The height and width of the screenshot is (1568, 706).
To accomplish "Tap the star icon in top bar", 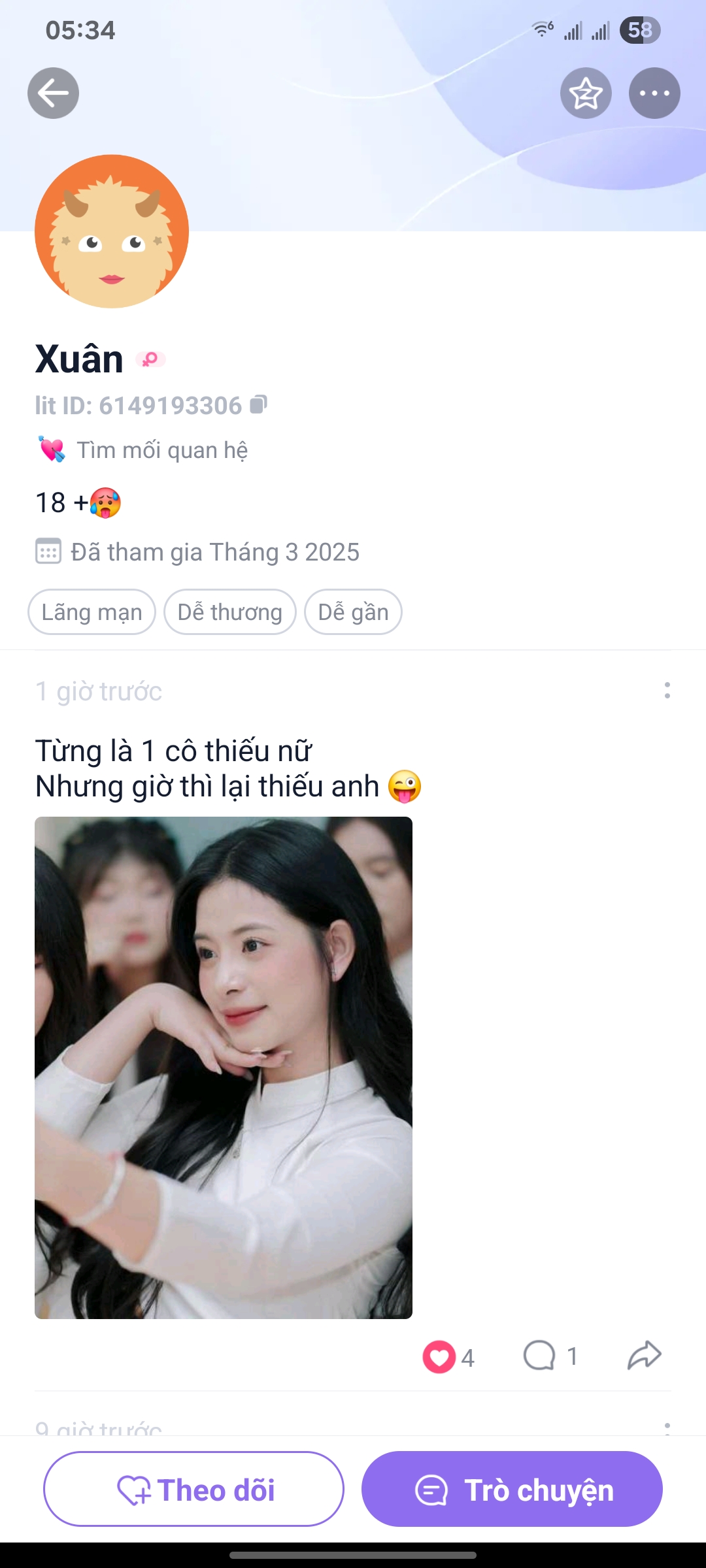I will (586, 93).
